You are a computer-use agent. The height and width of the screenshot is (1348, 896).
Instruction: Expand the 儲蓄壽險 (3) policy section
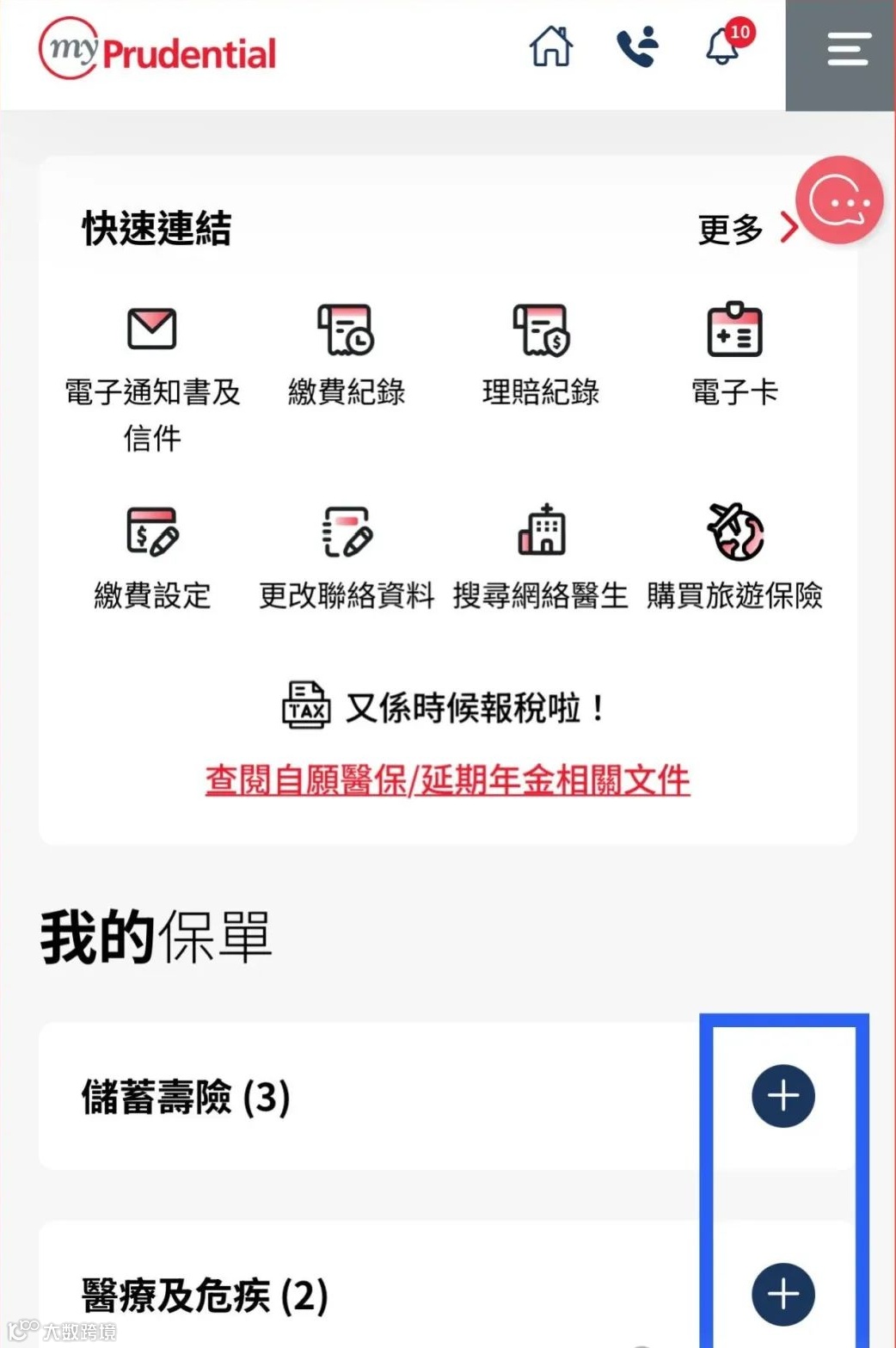point(782,1096)
